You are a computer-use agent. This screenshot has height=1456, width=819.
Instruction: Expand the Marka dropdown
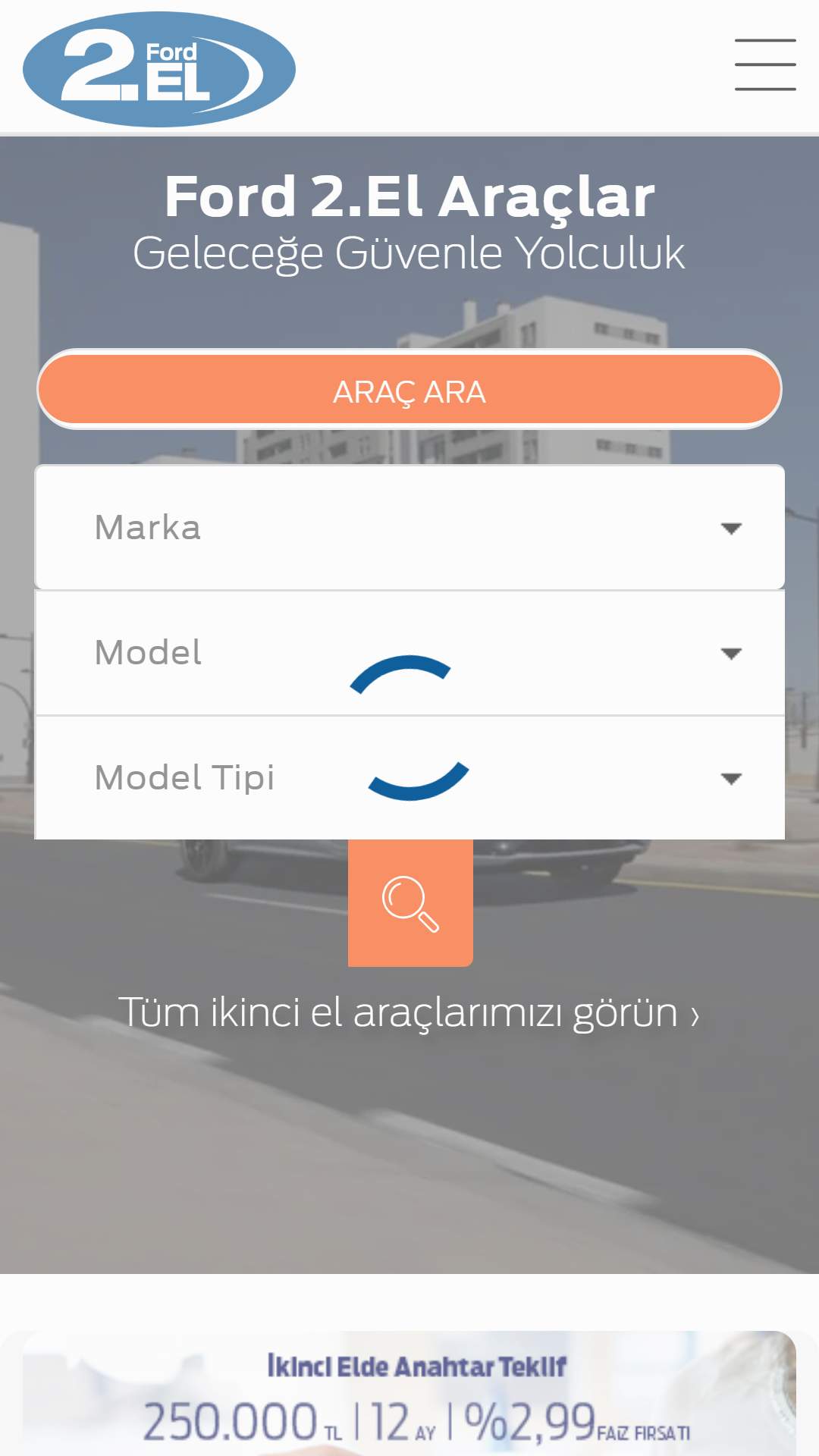pyautogui.click(x=409, y=527)
